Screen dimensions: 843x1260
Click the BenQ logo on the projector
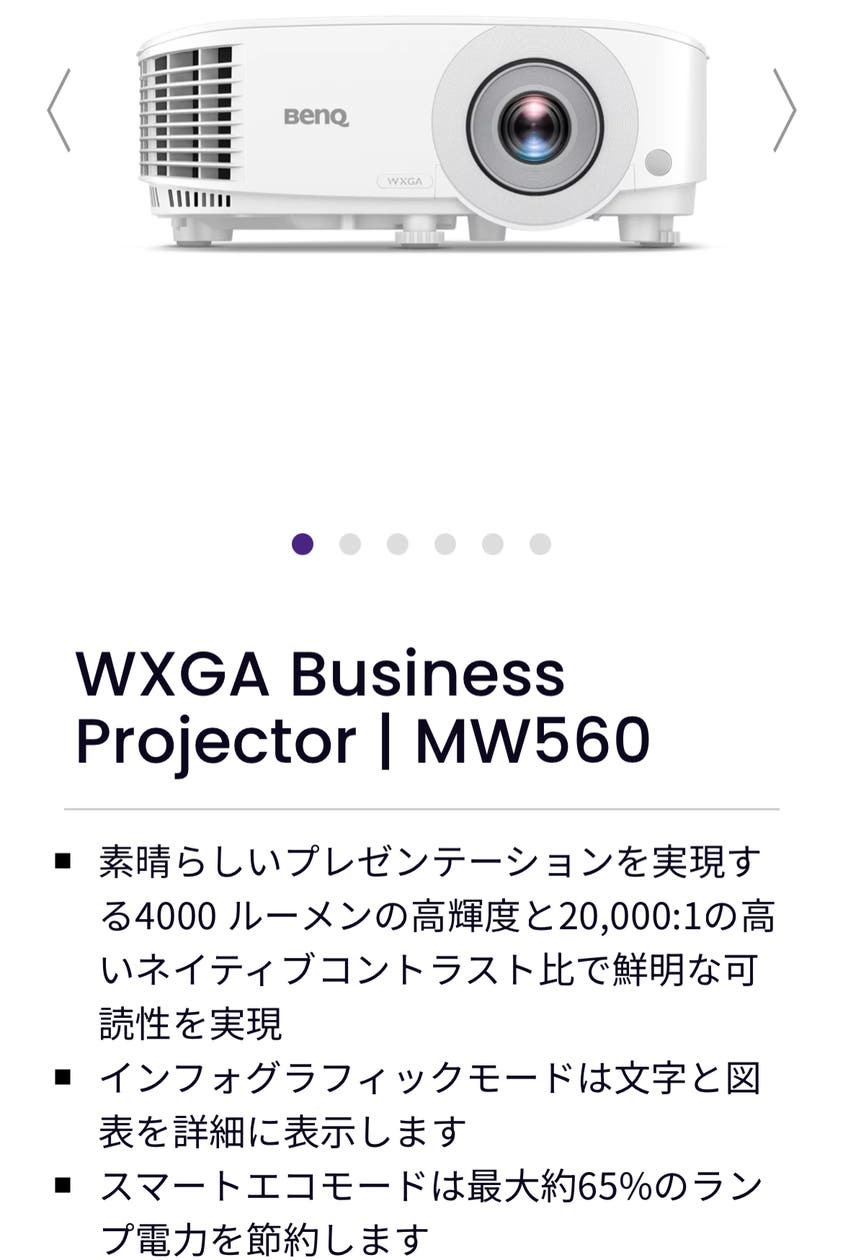(x=317, y=118)
